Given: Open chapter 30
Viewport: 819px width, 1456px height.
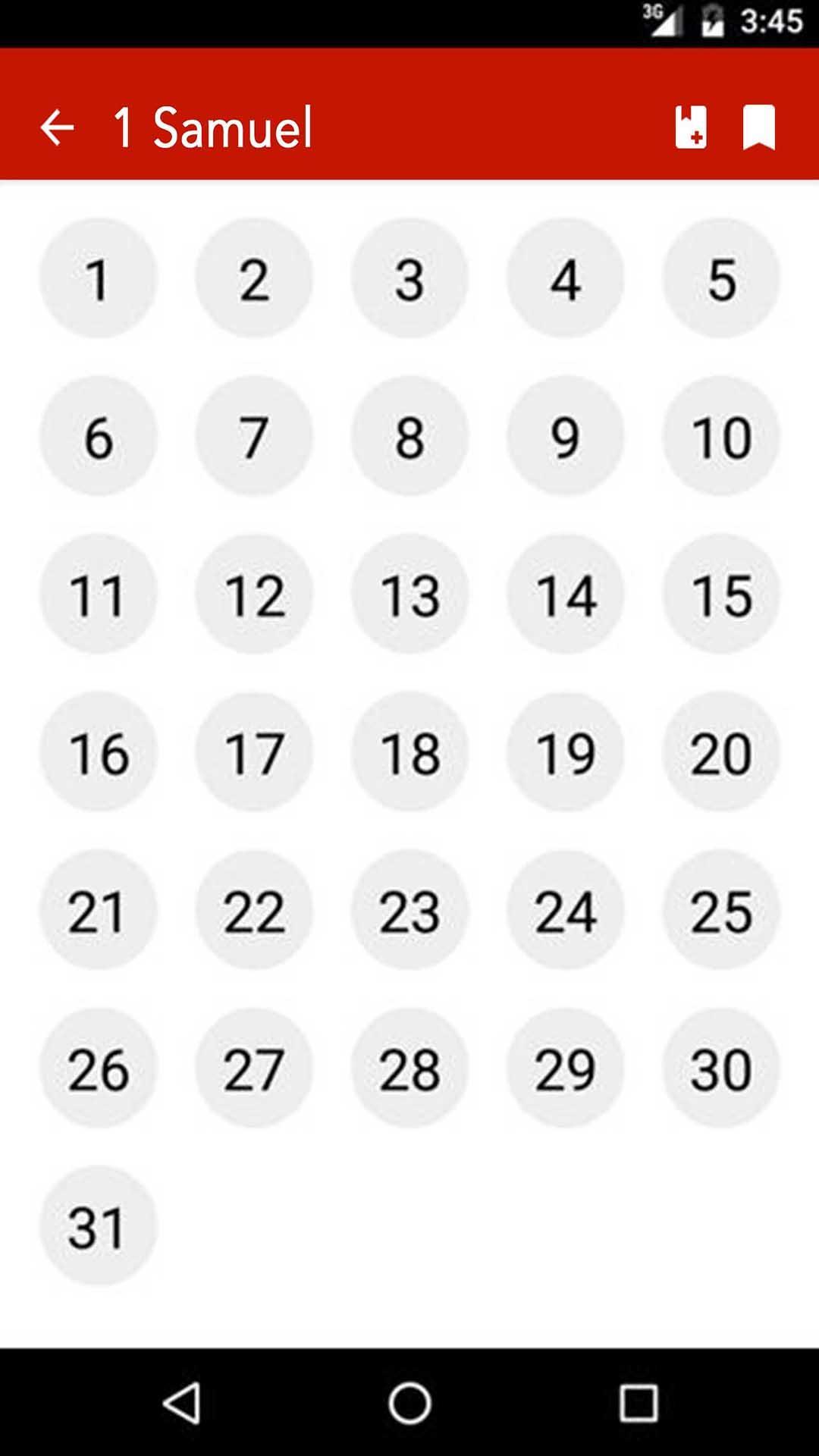Looking at the screenshot, I should tap(721, 1068).
